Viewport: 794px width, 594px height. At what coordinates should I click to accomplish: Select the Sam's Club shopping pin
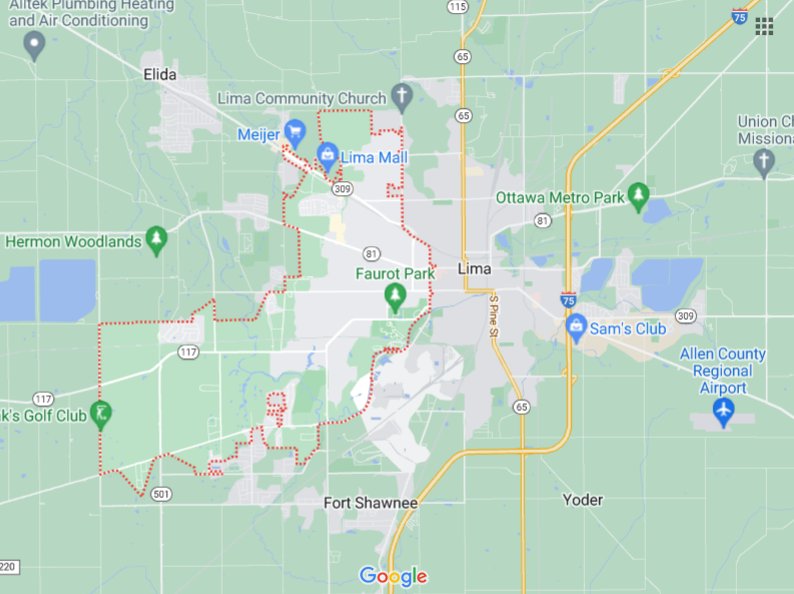[x=576, y=327]
